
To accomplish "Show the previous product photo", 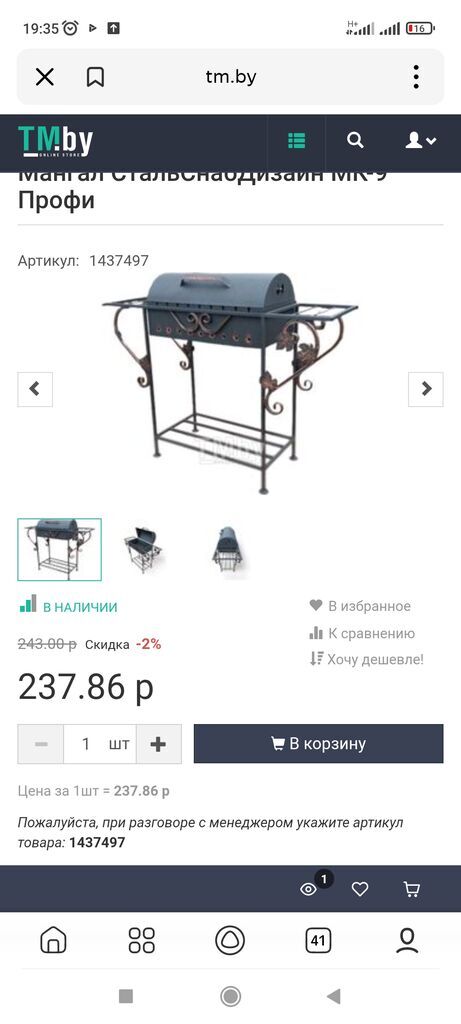I will tap(35, 389).
